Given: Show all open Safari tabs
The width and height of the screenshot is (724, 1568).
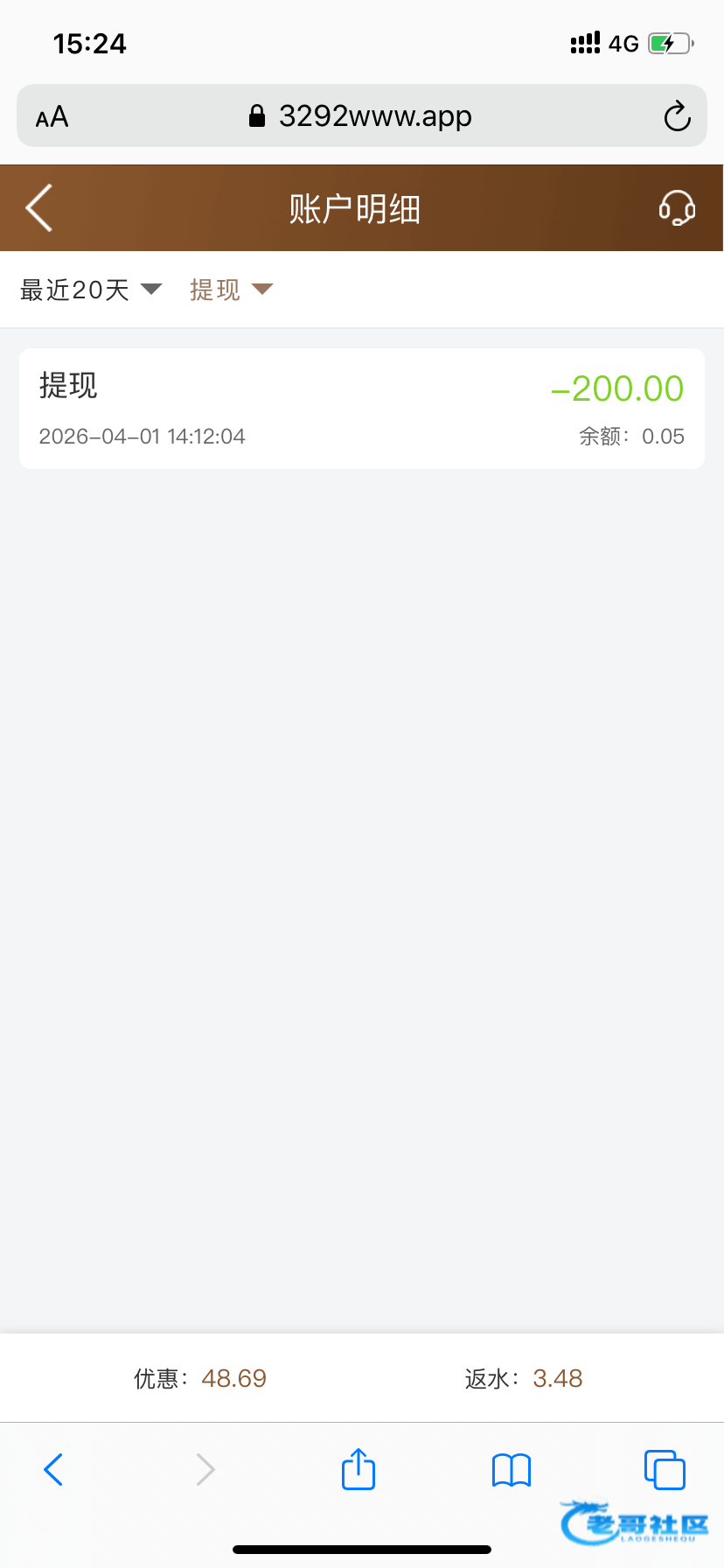Looking at the screenshot, I should 665,1470.
